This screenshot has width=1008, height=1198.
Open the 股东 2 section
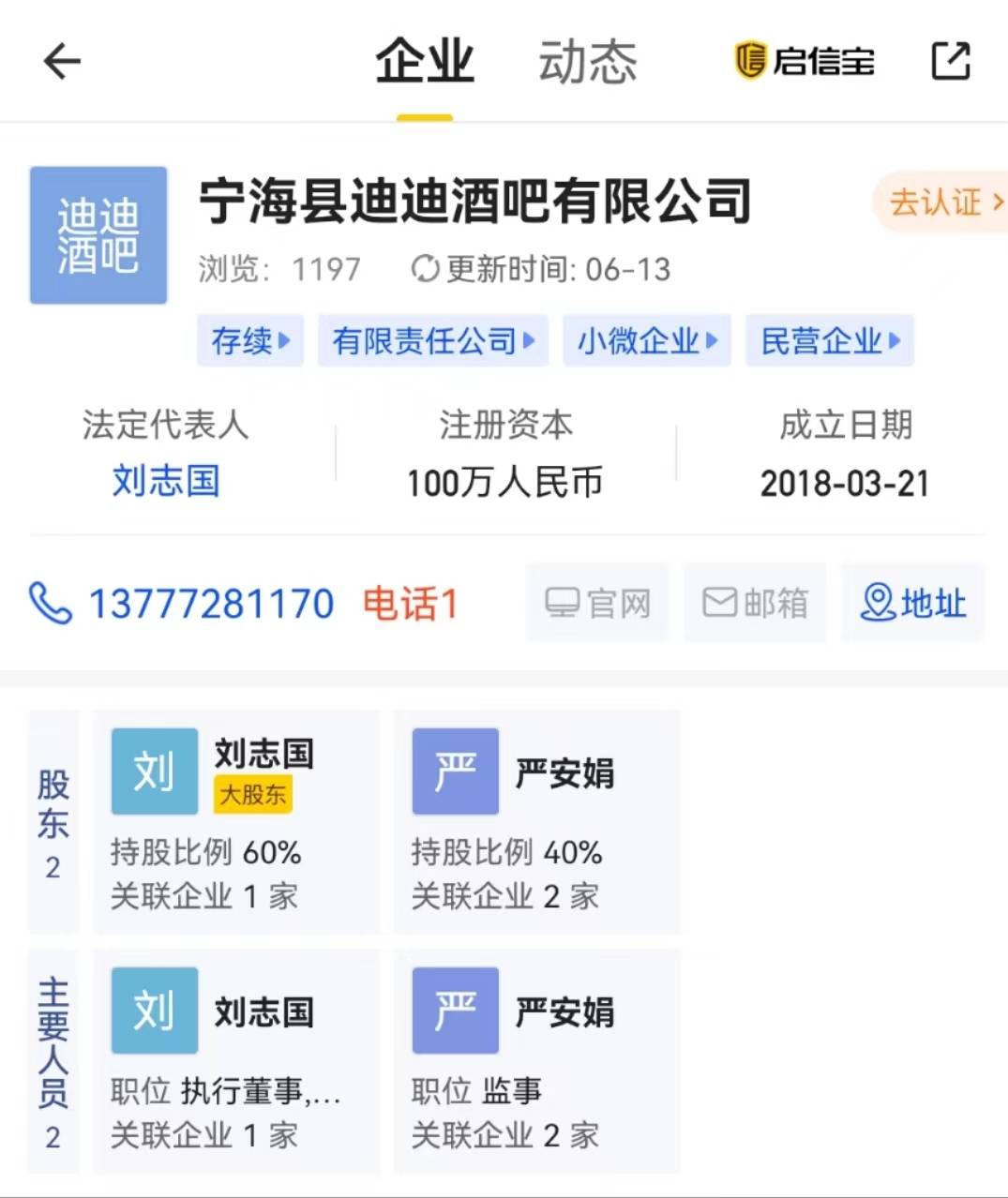[53, 822]
